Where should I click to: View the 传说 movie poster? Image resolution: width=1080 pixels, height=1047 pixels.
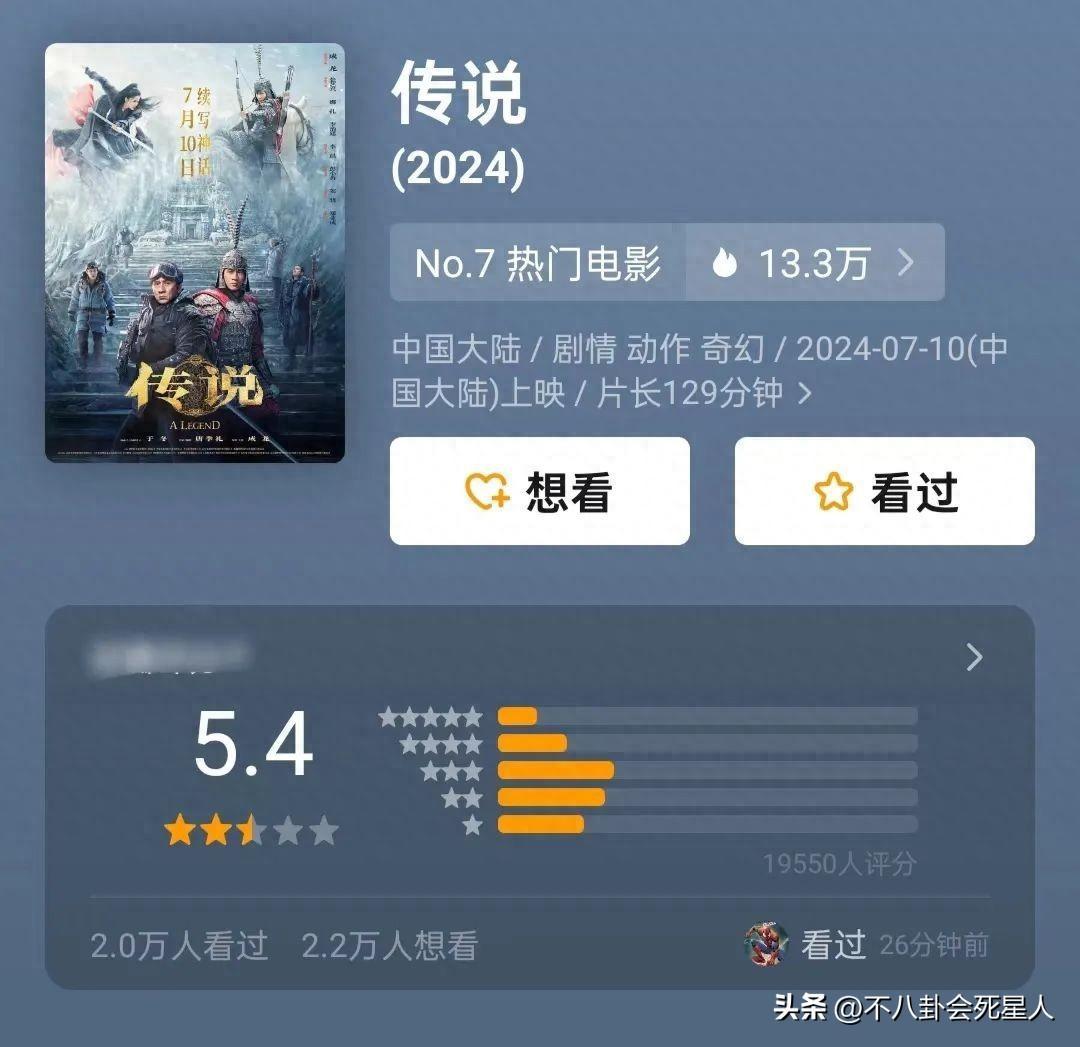pyautogui.click(x=195, y=253)
